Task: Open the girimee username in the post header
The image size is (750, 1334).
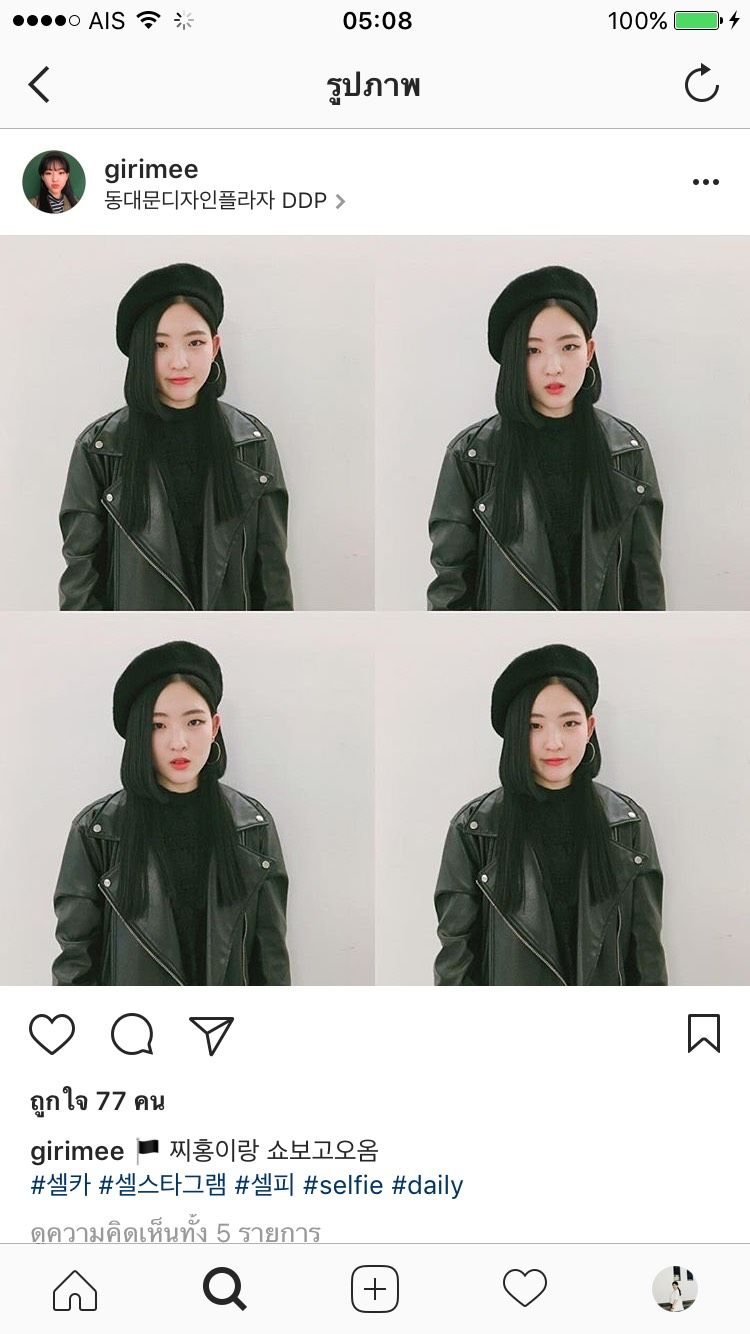Action: 151,169
